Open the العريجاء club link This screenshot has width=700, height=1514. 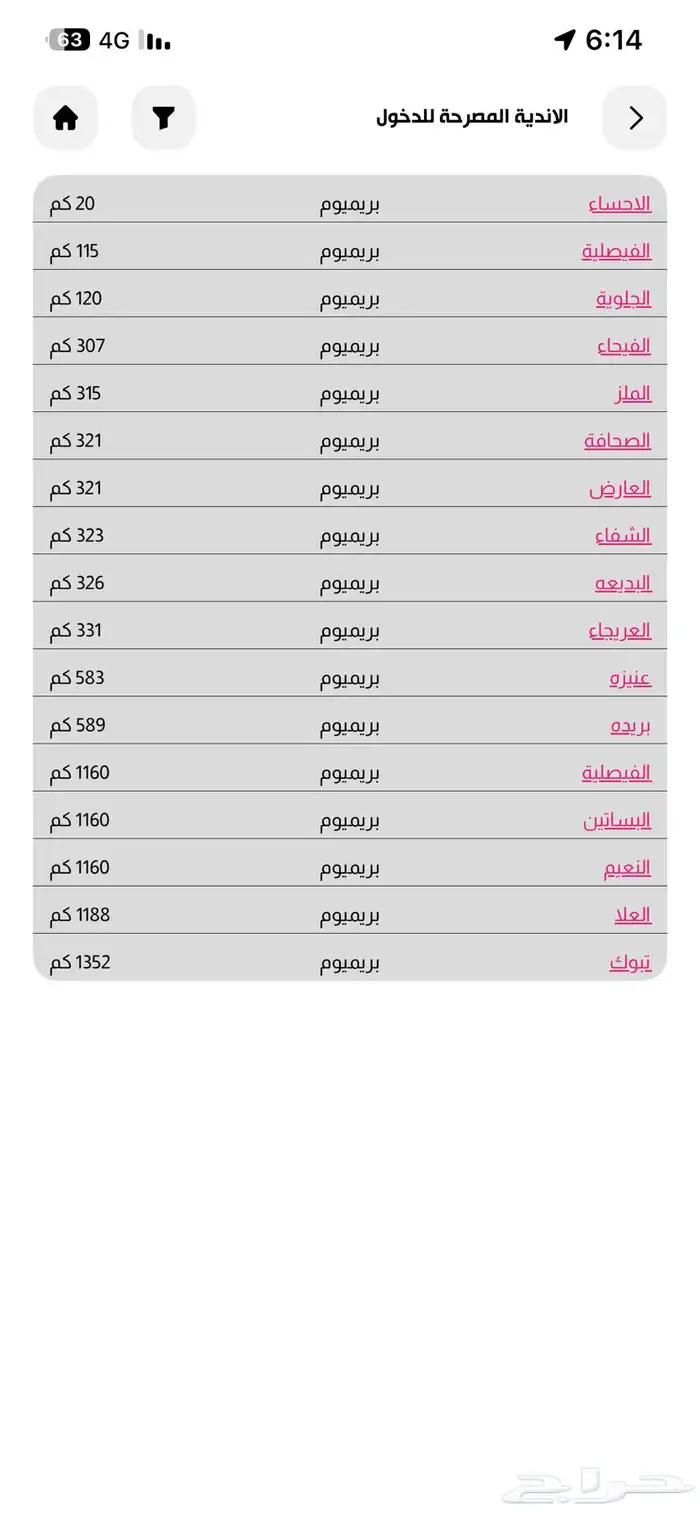click(620, 631)
